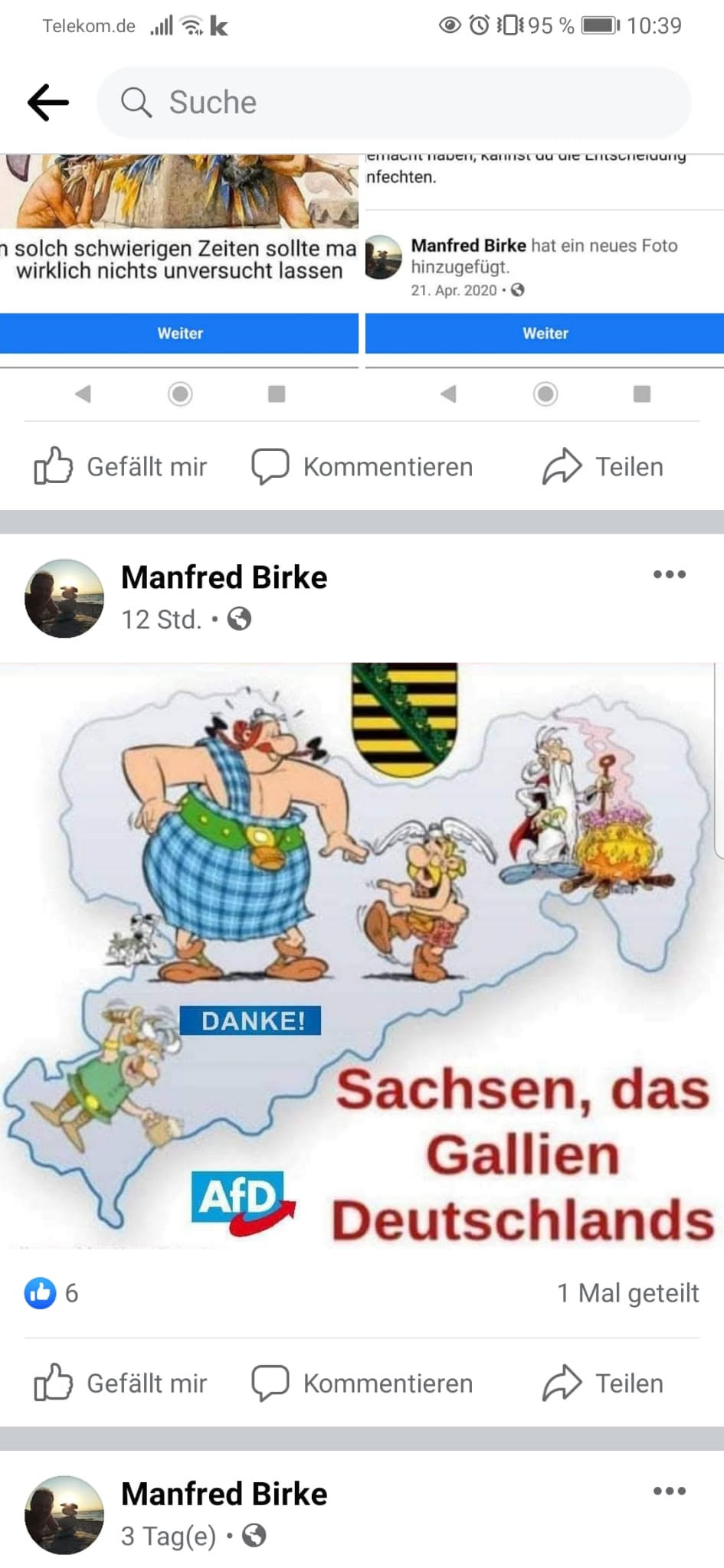Like the Sachsen Gallien post

point(120,1383)
